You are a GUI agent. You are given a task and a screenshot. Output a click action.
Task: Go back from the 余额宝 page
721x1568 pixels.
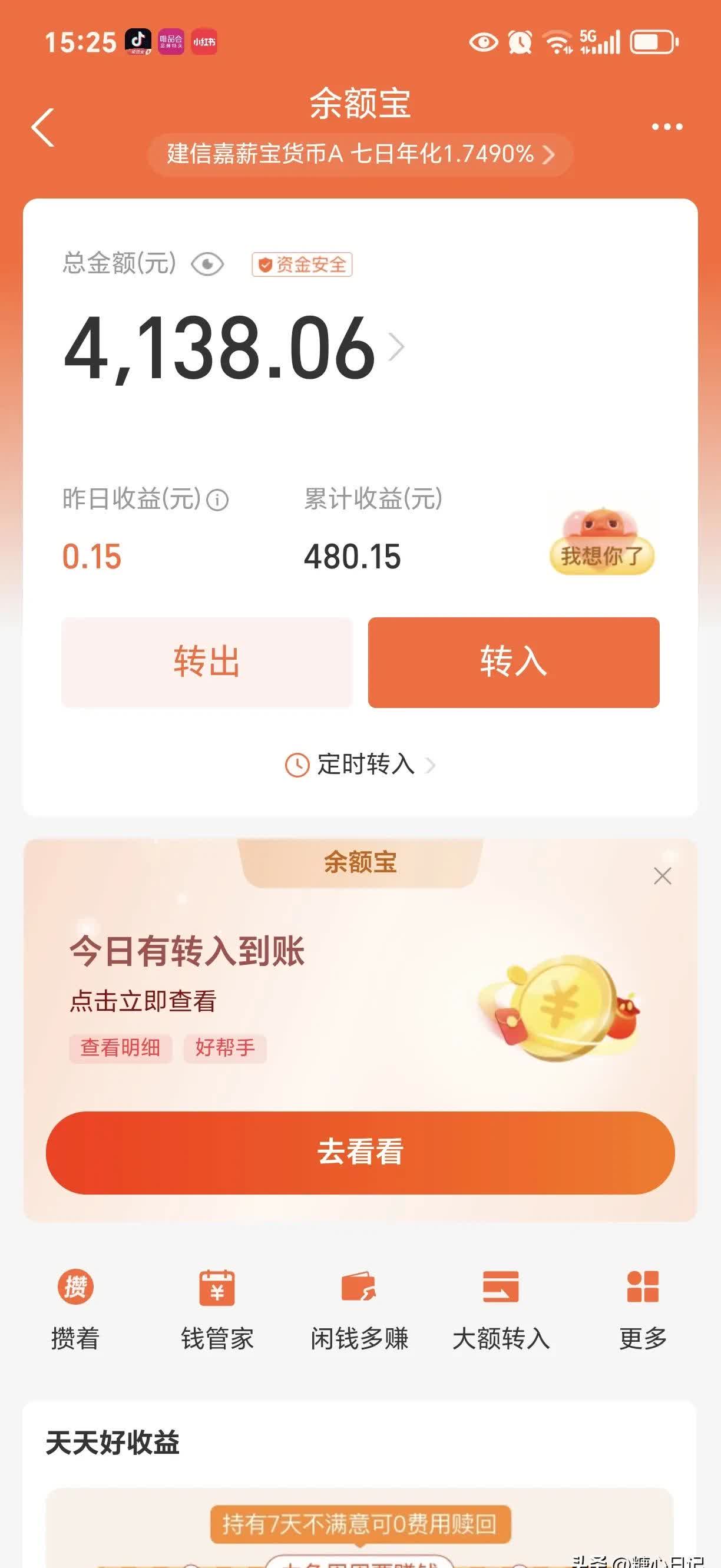(x=42, y=127)
